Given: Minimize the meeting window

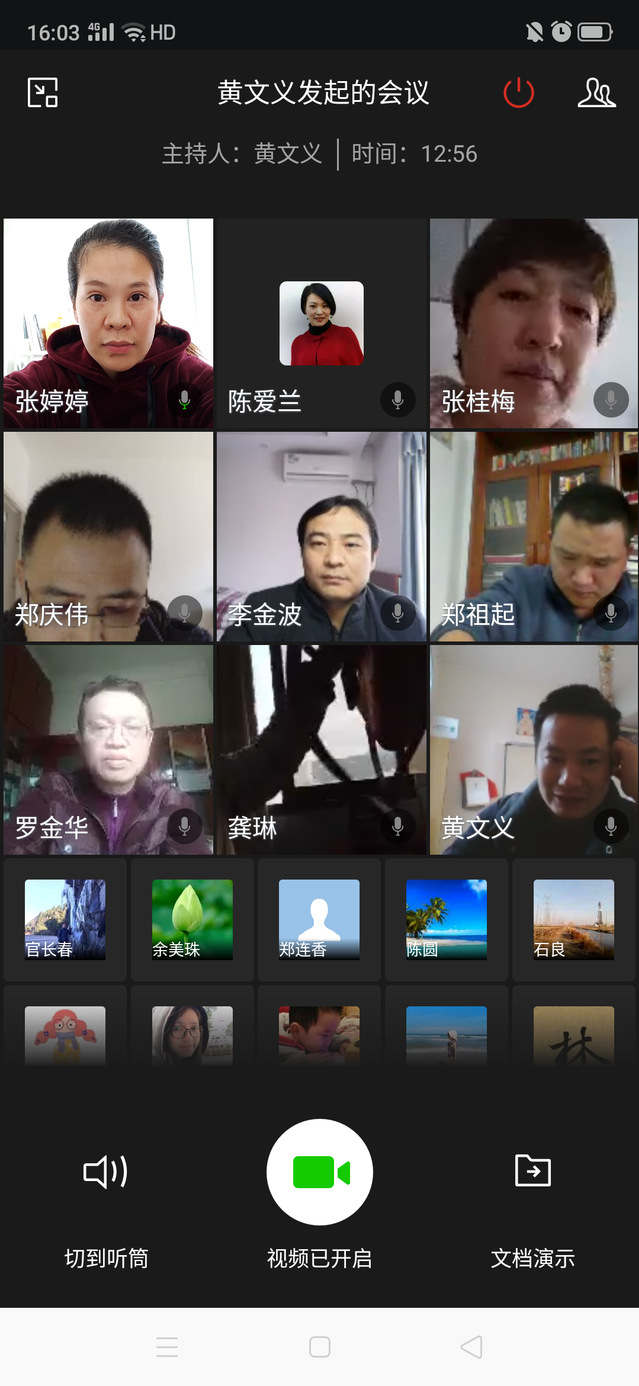Looking at the screenshot, I should 42,93.
